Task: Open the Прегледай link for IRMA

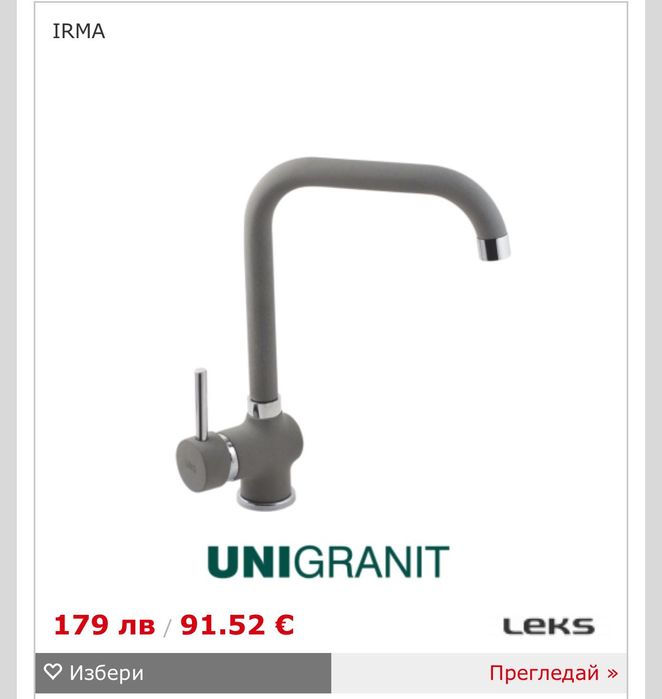Action: [553, 673]
